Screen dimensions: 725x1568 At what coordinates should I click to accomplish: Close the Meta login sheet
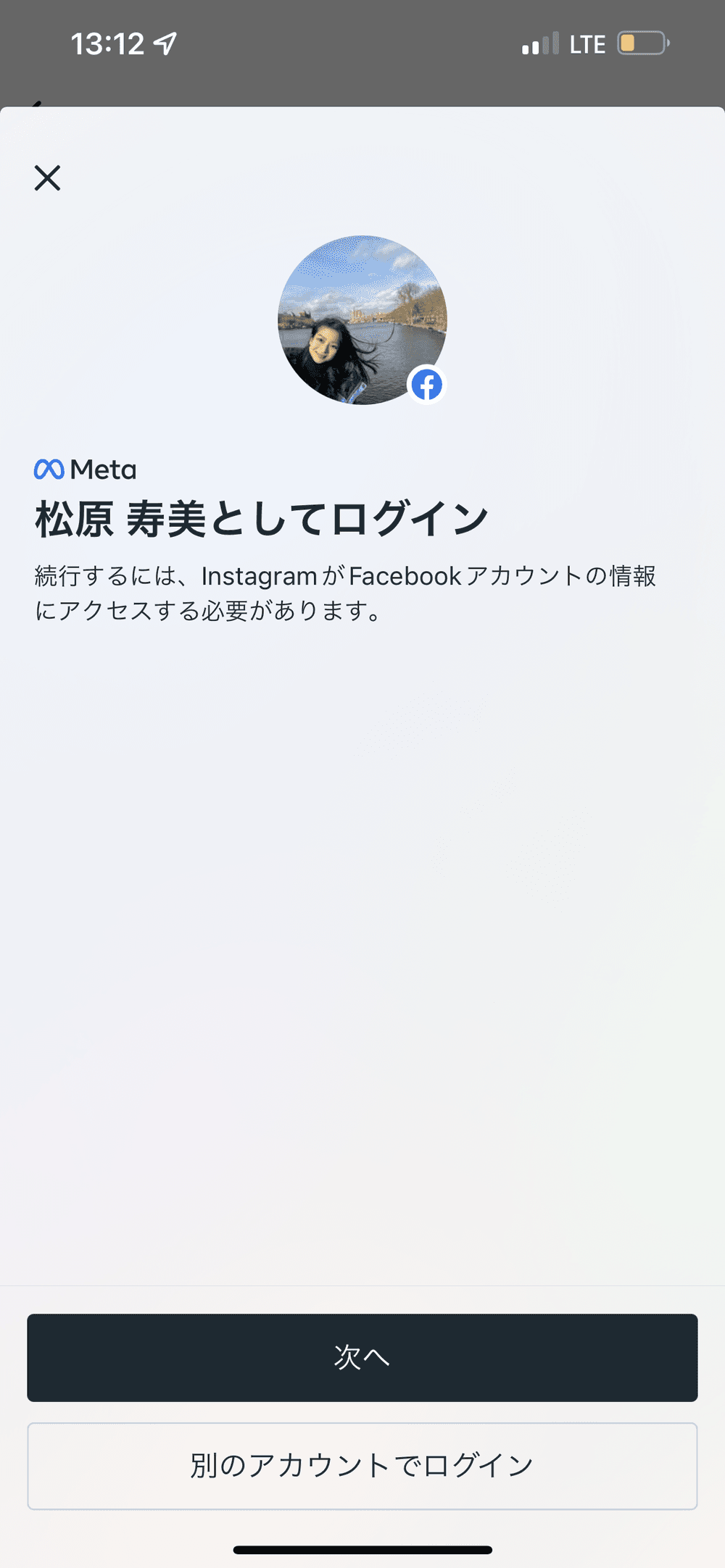pyautogui.click(x=48, y=178)
